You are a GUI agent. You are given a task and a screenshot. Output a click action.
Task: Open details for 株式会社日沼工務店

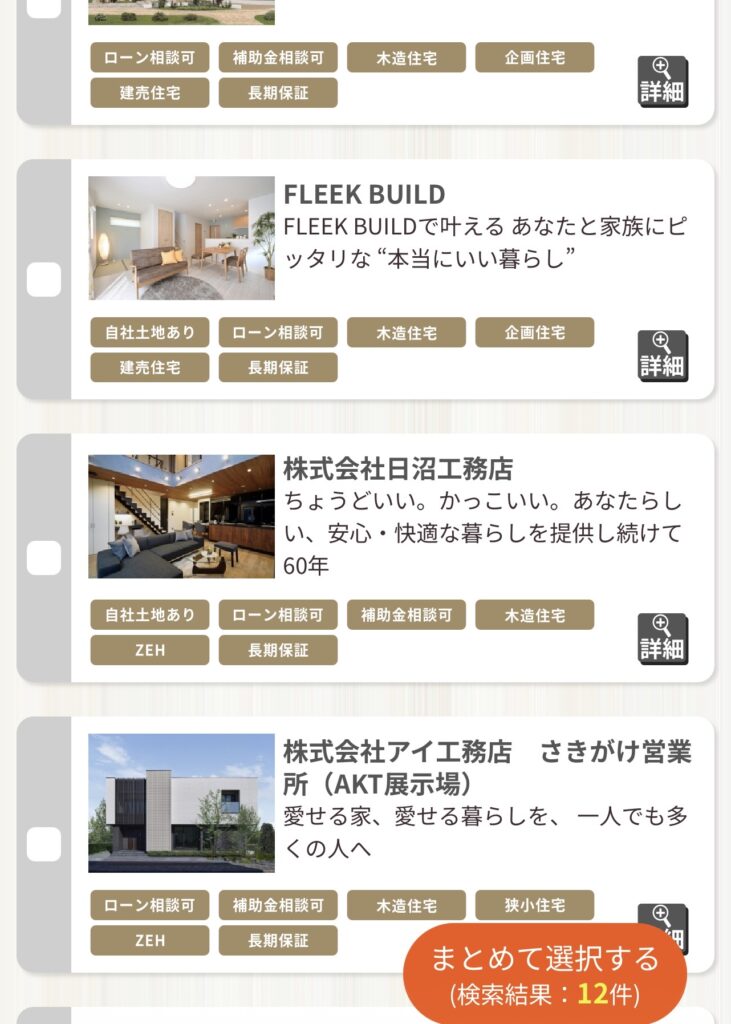click(x=663, y=639)
